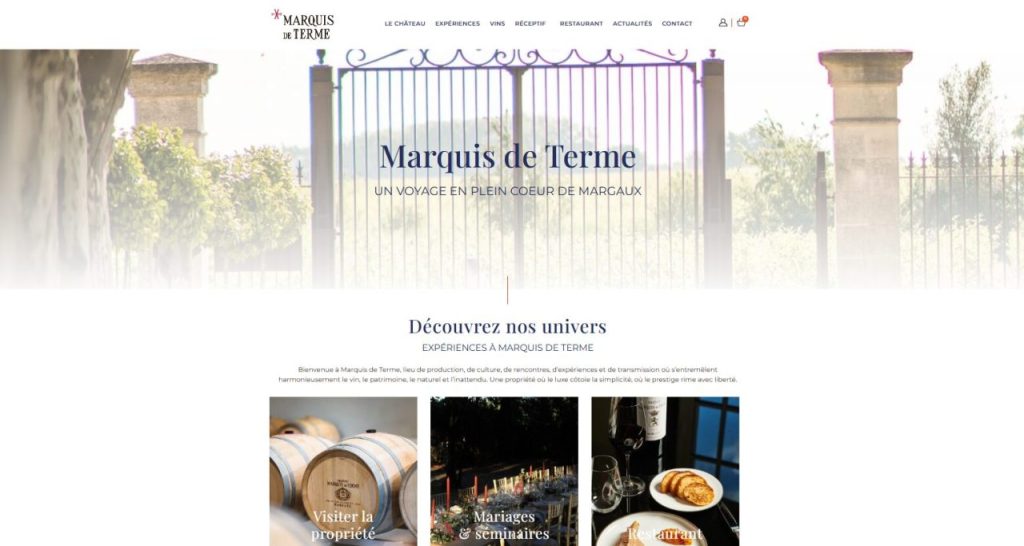Open the Réceptif page
Image resolution: width=1024 pixels, height=546 pixels.
tap(530, 23)
